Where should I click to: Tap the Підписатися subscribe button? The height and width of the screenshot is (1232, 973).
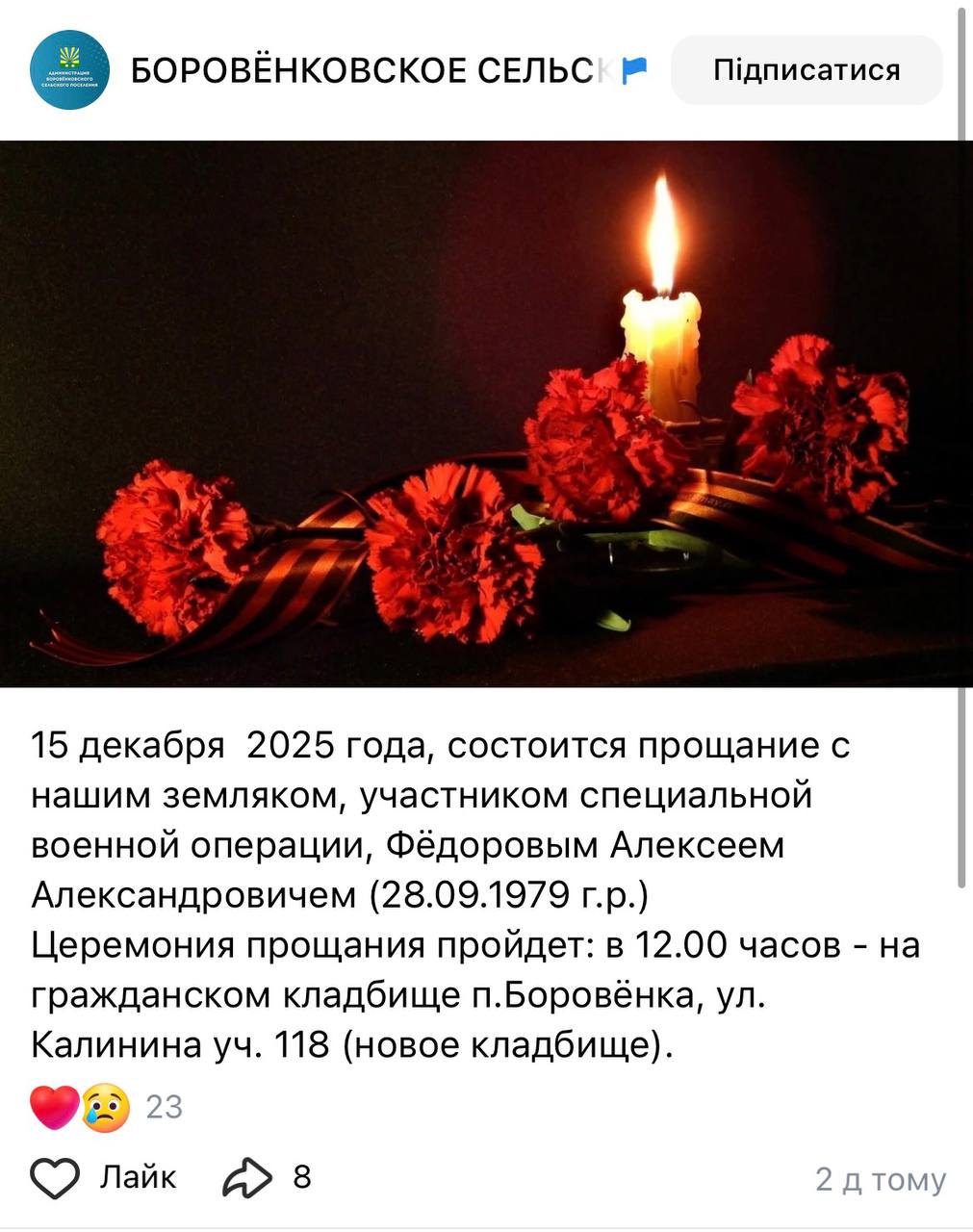pos(807,70)
